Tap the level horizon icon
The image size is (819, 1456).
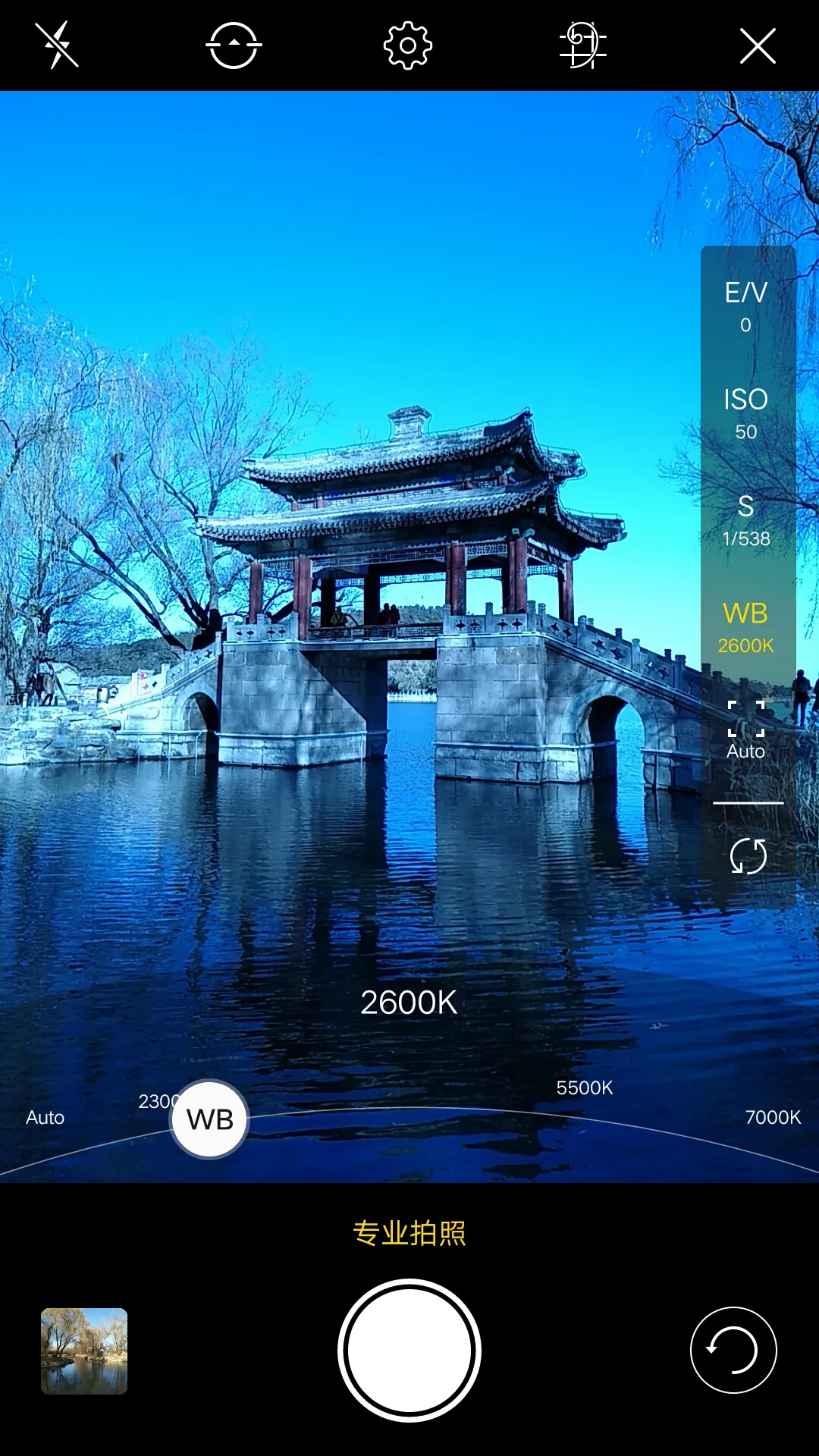234,45
